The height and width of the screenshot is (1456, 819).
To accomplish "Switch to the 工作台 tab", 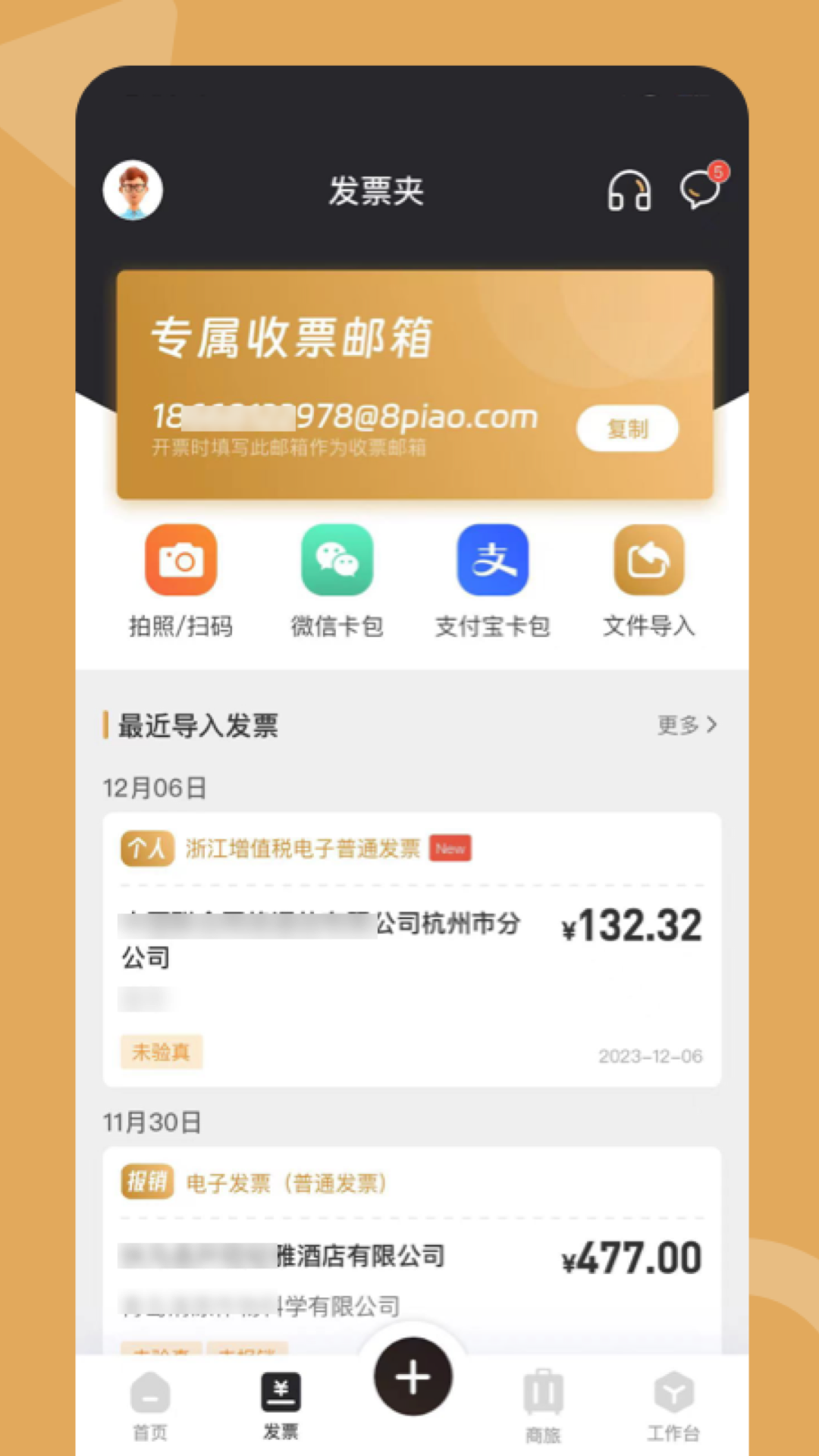I will tap(673, 1406).
